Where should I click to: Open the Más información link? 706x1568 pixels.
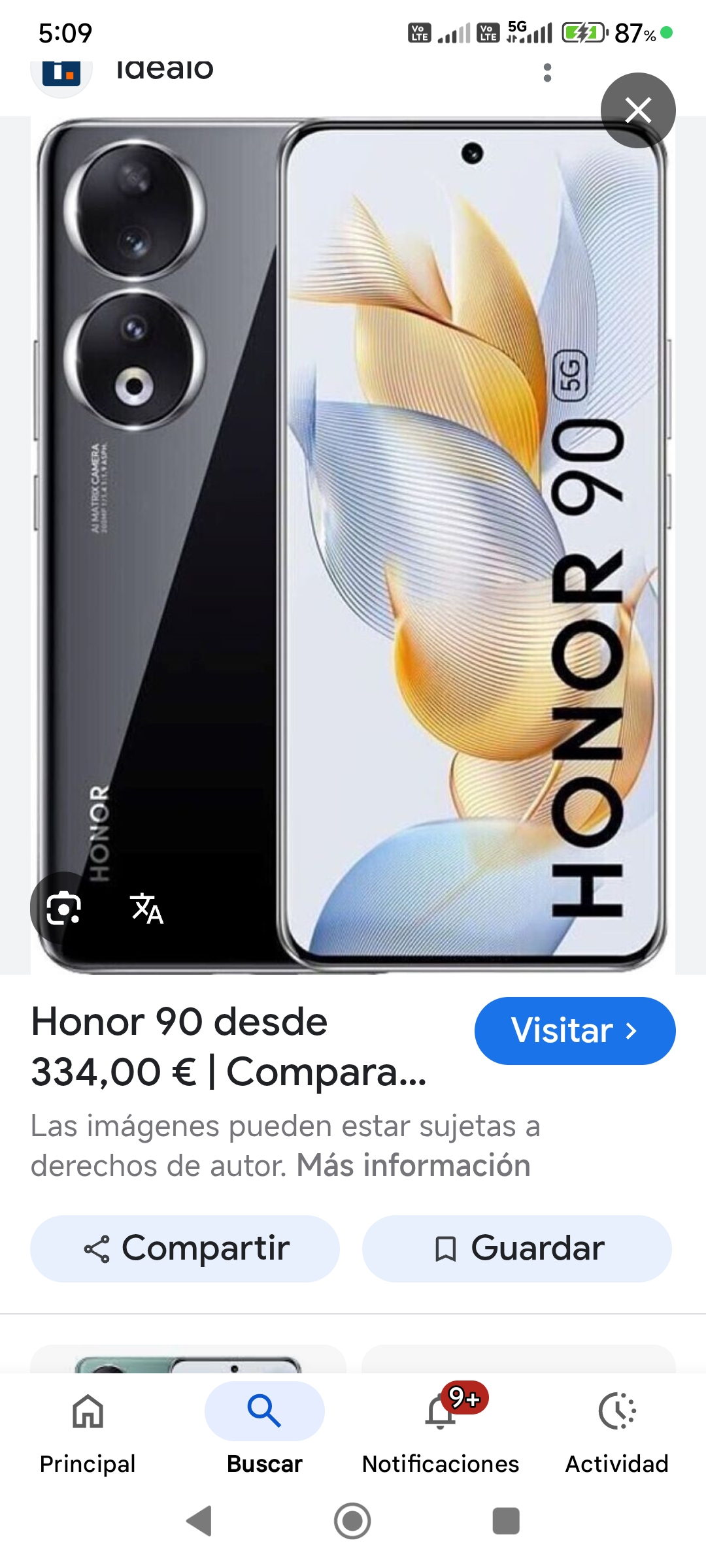tap(413, 1166)
